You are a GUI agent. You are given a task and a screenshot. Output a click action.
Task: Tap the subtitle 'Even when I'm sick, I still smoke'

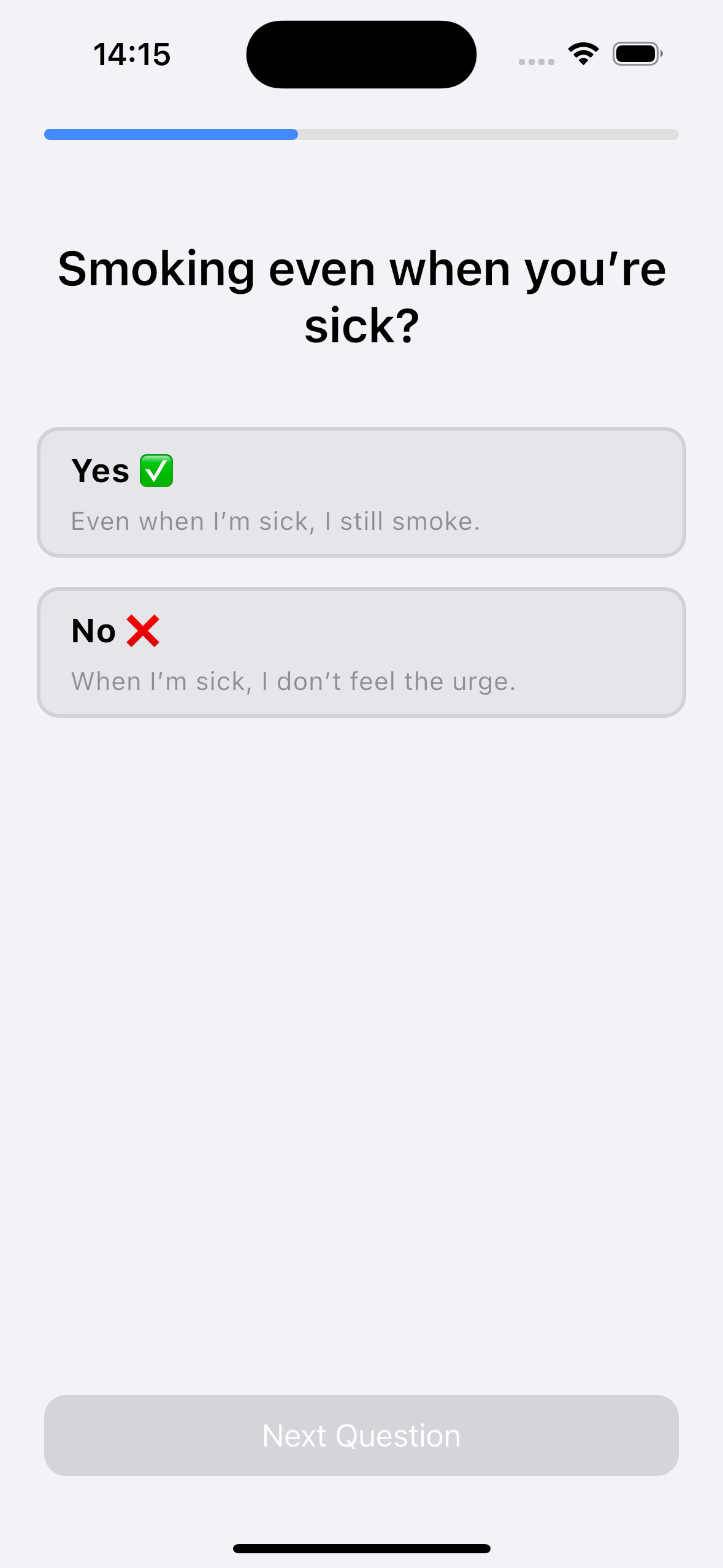tap(275, 521)
